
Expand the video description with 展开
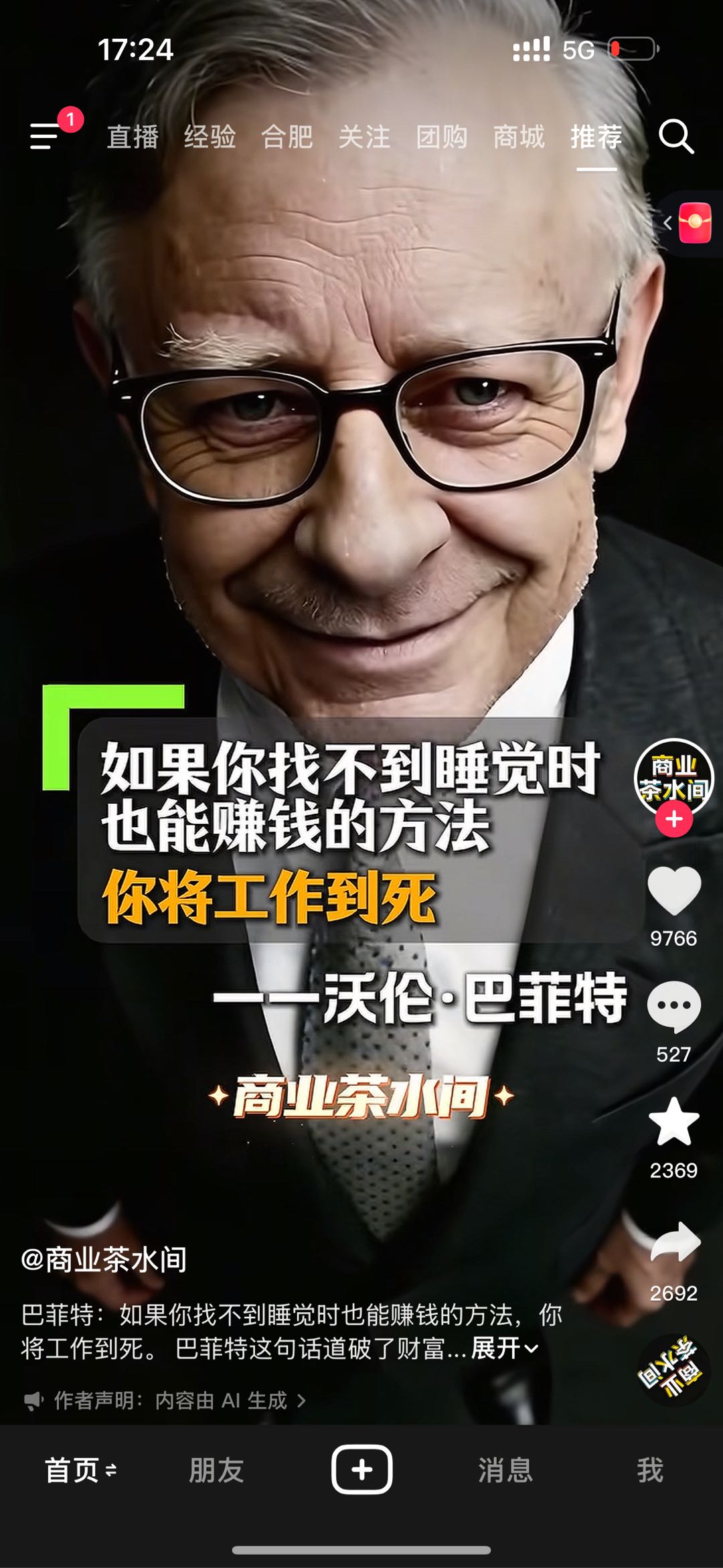click(503, 1348)
